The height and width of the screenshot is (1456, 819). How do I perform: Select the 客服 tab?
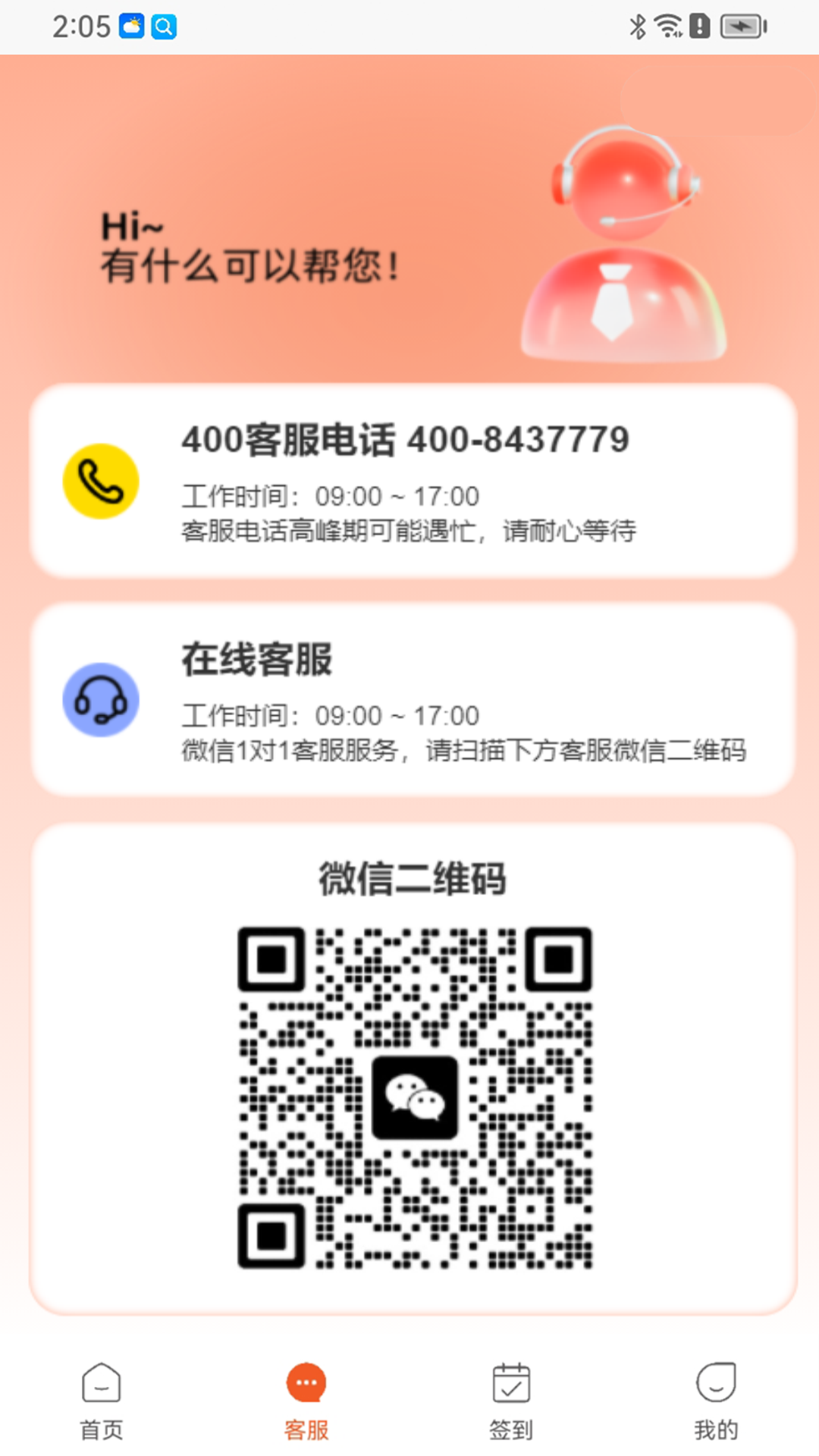pos(306,1401)
